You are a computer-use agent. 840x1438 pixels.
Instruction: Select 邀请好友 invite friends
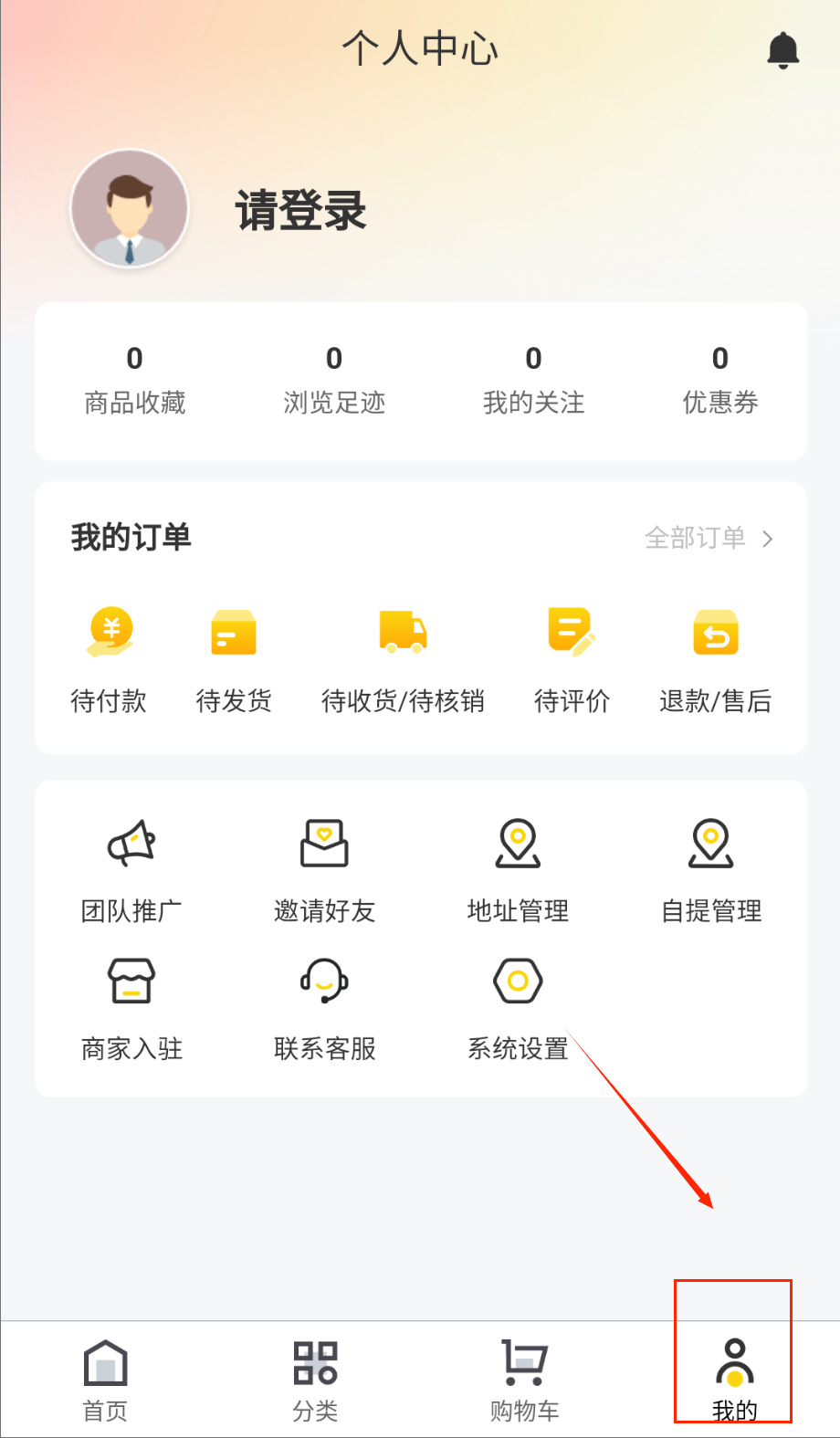(x=324, y=870)
